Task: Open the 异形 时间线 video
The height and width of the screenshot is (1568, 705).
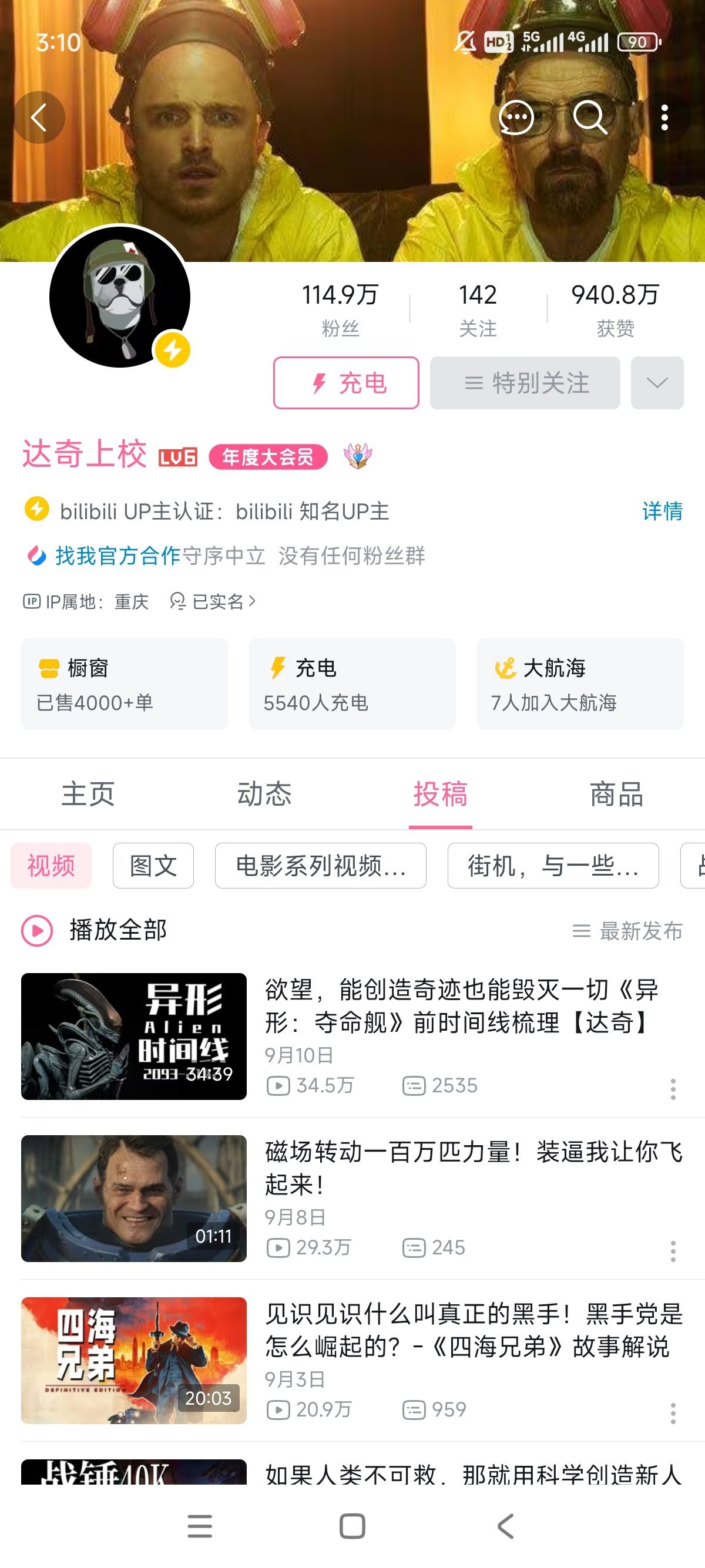Action: pos(134,1037)
